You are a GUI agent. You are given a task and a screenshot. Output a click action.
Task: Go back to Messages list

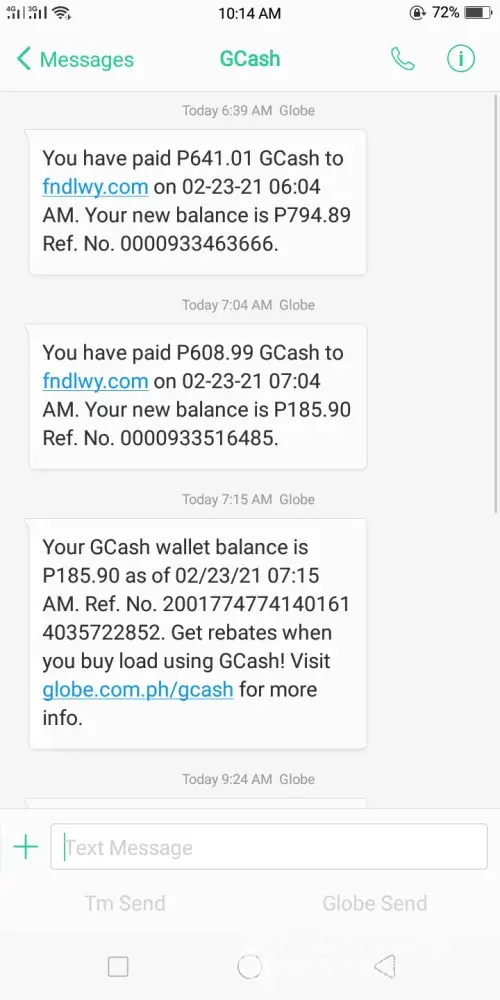click(75, 59)
